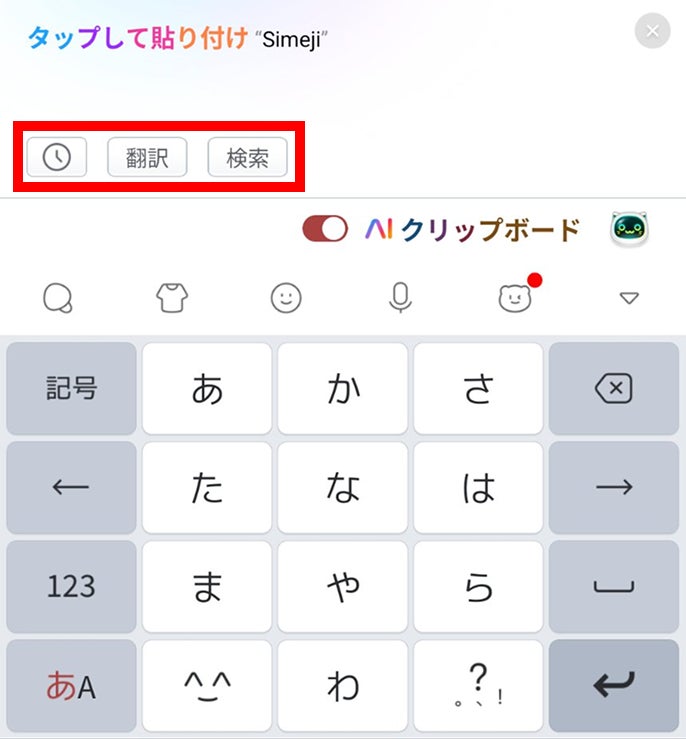Image resolution: width=686 pixels, height=739 pixels.
Task: Open clipboard history clock icon
Action: [57, 157]
